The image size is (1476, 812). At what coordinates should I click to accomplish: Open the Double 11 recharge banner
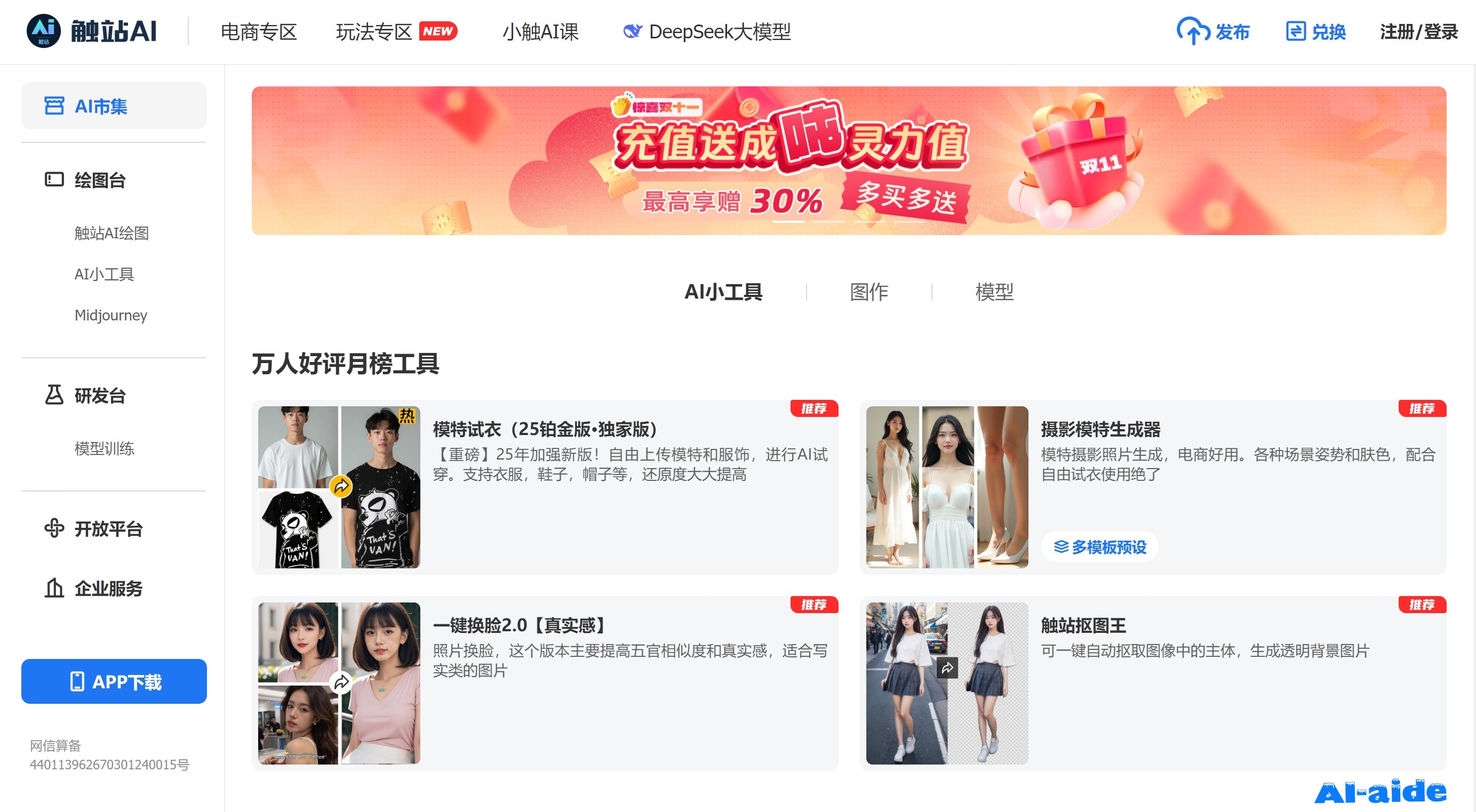(848, 161)
